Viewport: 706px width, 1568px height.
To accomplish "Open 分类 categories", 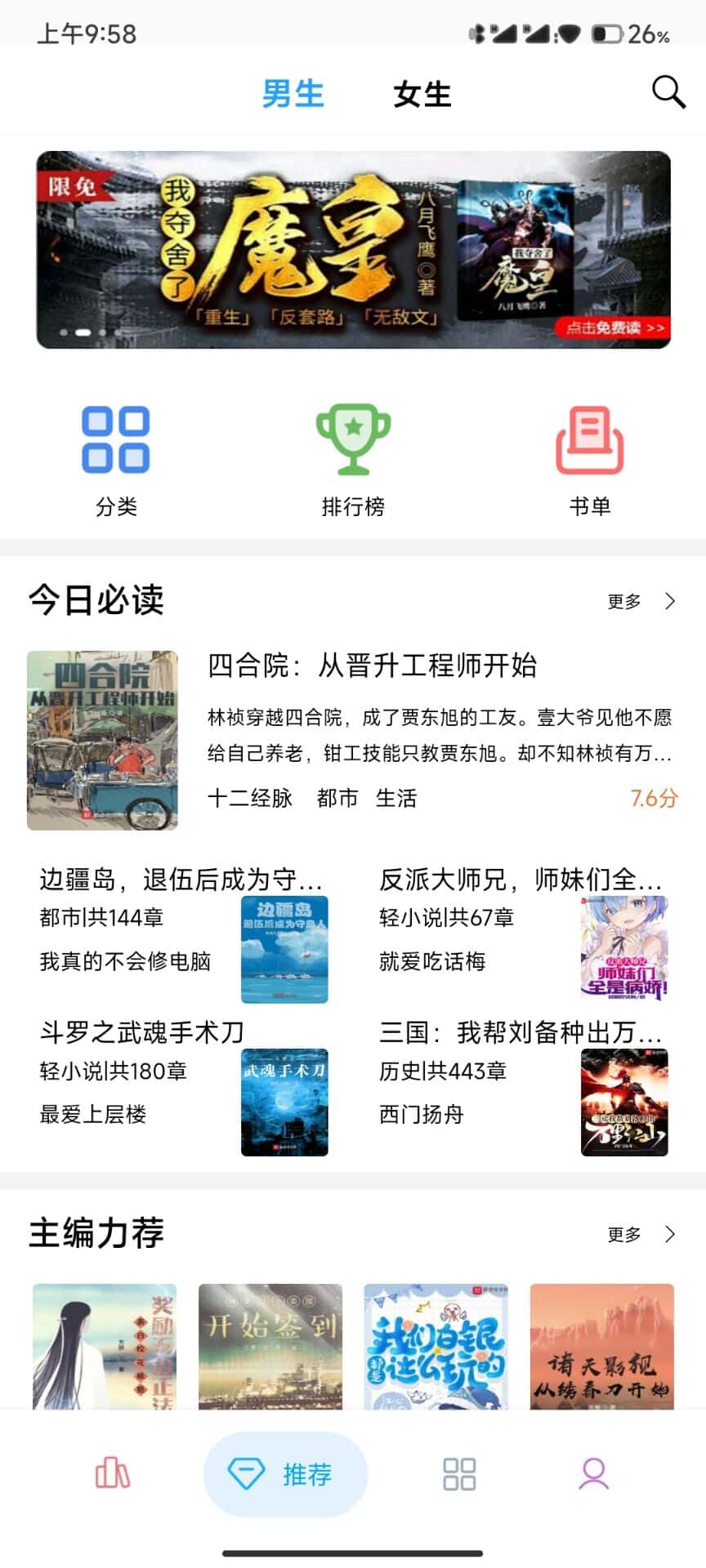I will click(x=116, y=461).
